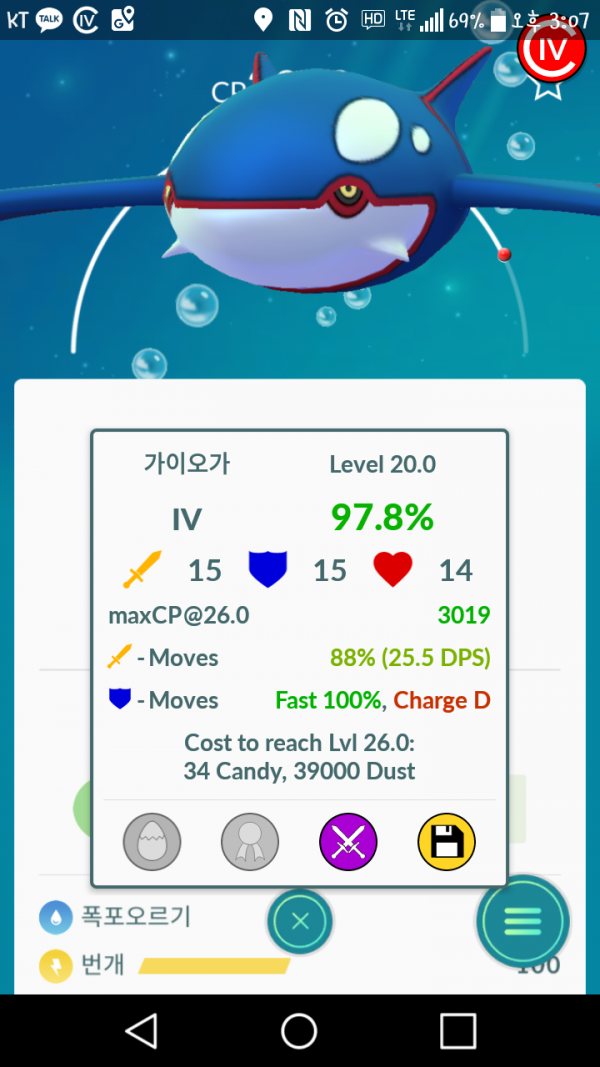Go back with Android navigation bar
The width and height of the screenshot is (600, 1067).
[x=141, y=1030]
